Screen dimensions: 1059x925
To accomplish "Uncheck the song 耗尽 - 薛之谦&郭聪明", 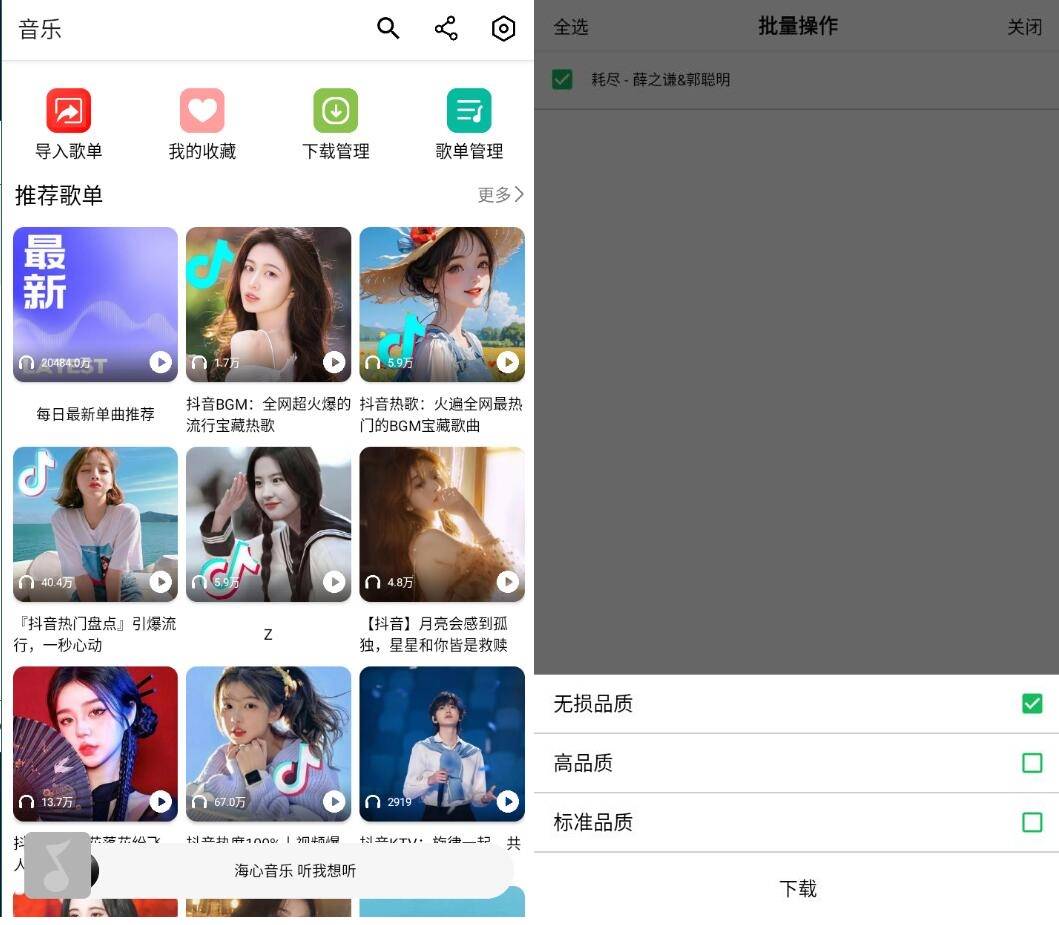I will tap(562, 80).
